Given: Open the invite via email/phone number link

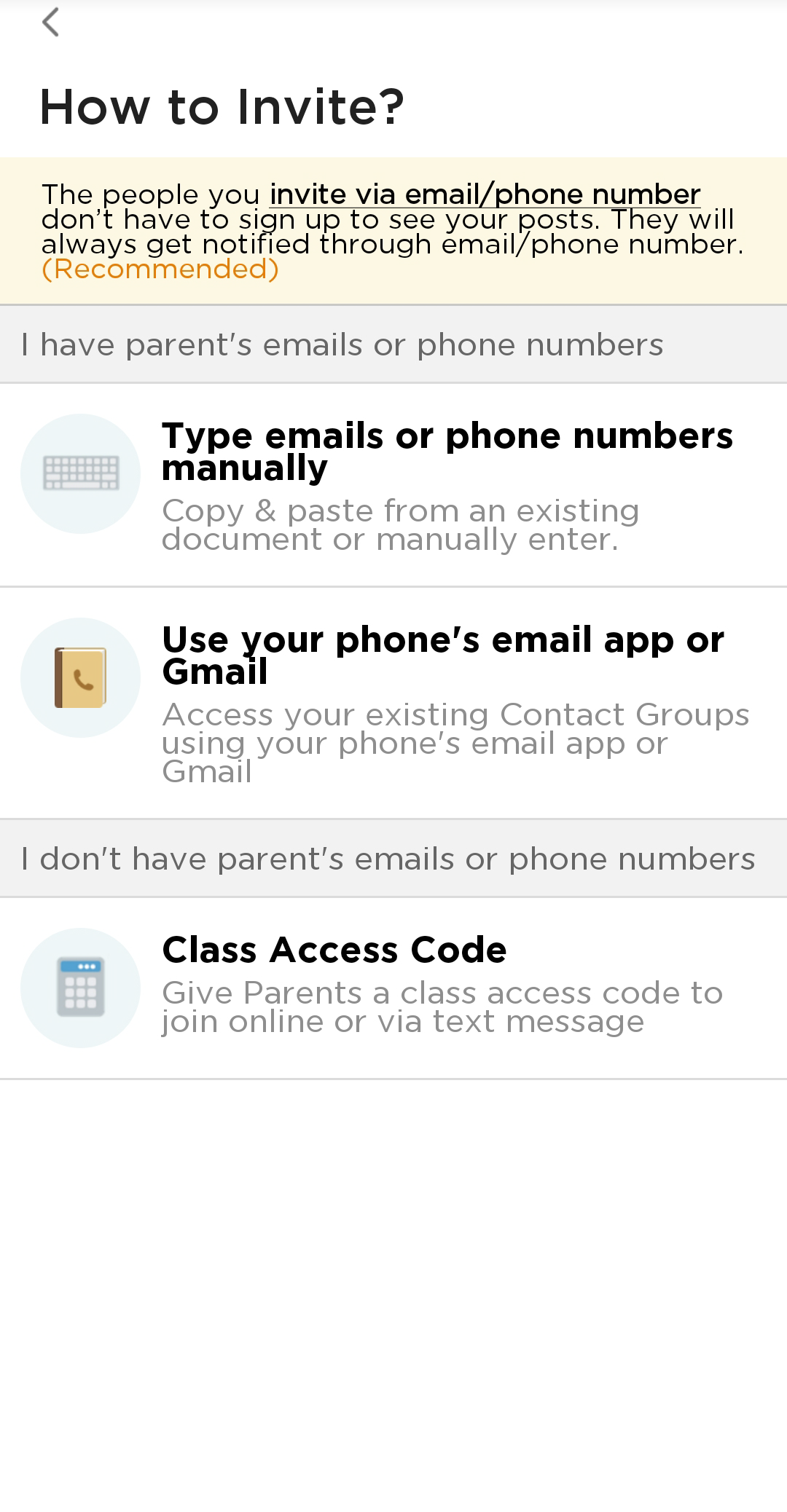Looking at the screenshot, I should pyautogui.click(x=485, y=194).
